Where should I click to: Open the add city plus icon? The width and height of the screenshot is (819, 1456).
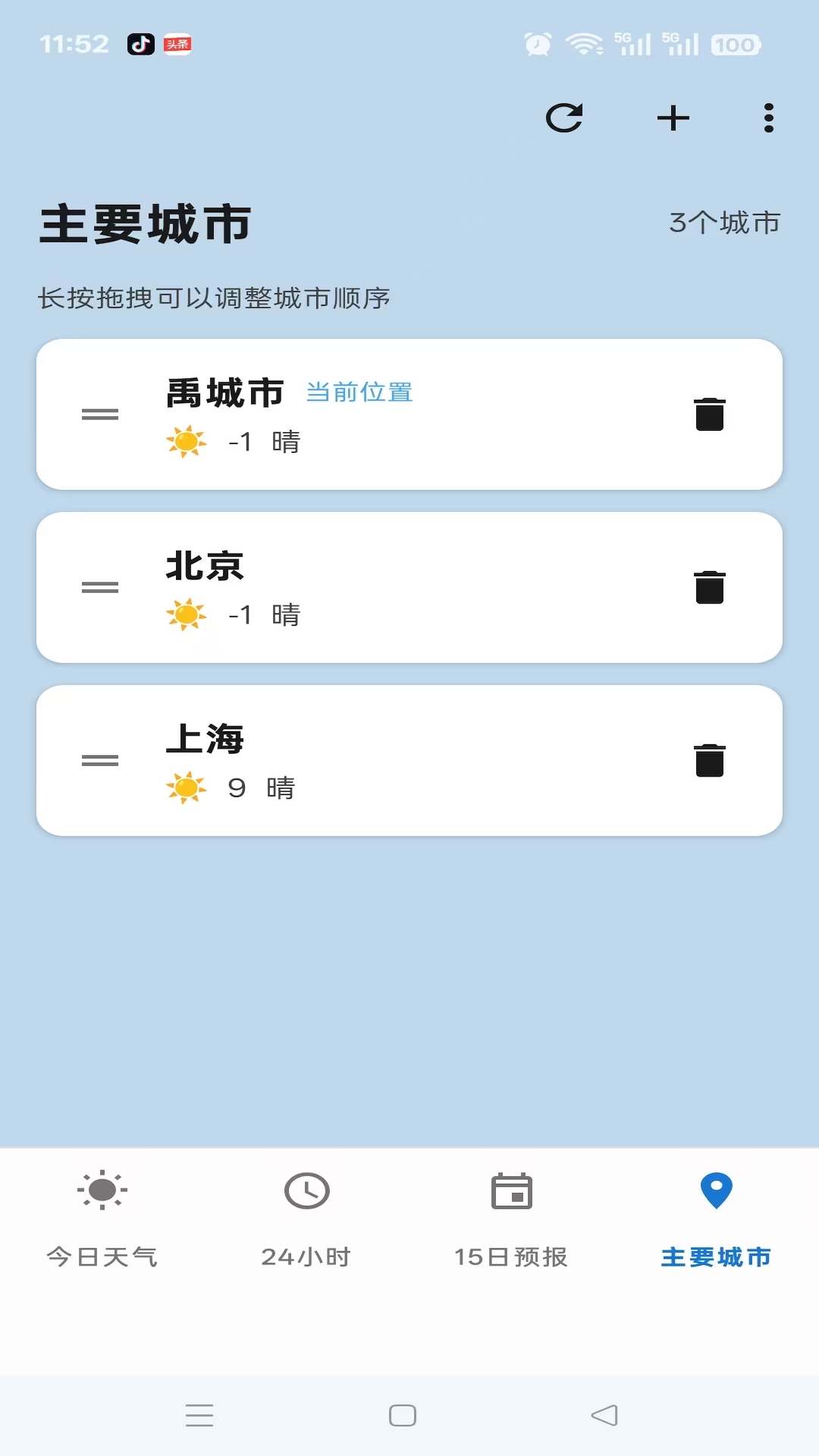[x=673, y=118]
